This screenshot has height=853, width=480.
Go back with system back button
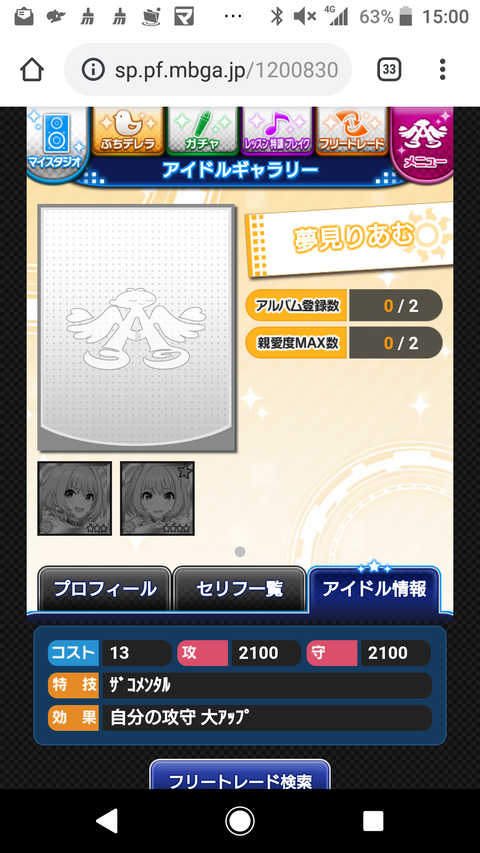[x=107, y=820]
